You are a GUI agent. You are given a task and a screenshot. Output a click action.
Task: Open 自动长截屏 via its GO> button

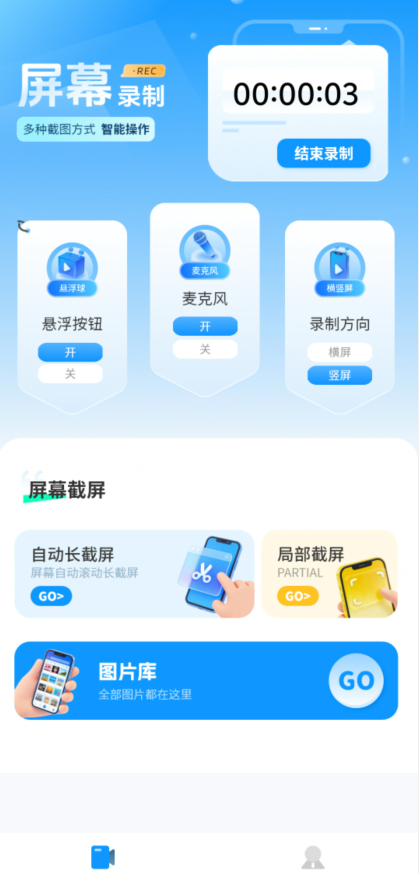pos(51,596)
